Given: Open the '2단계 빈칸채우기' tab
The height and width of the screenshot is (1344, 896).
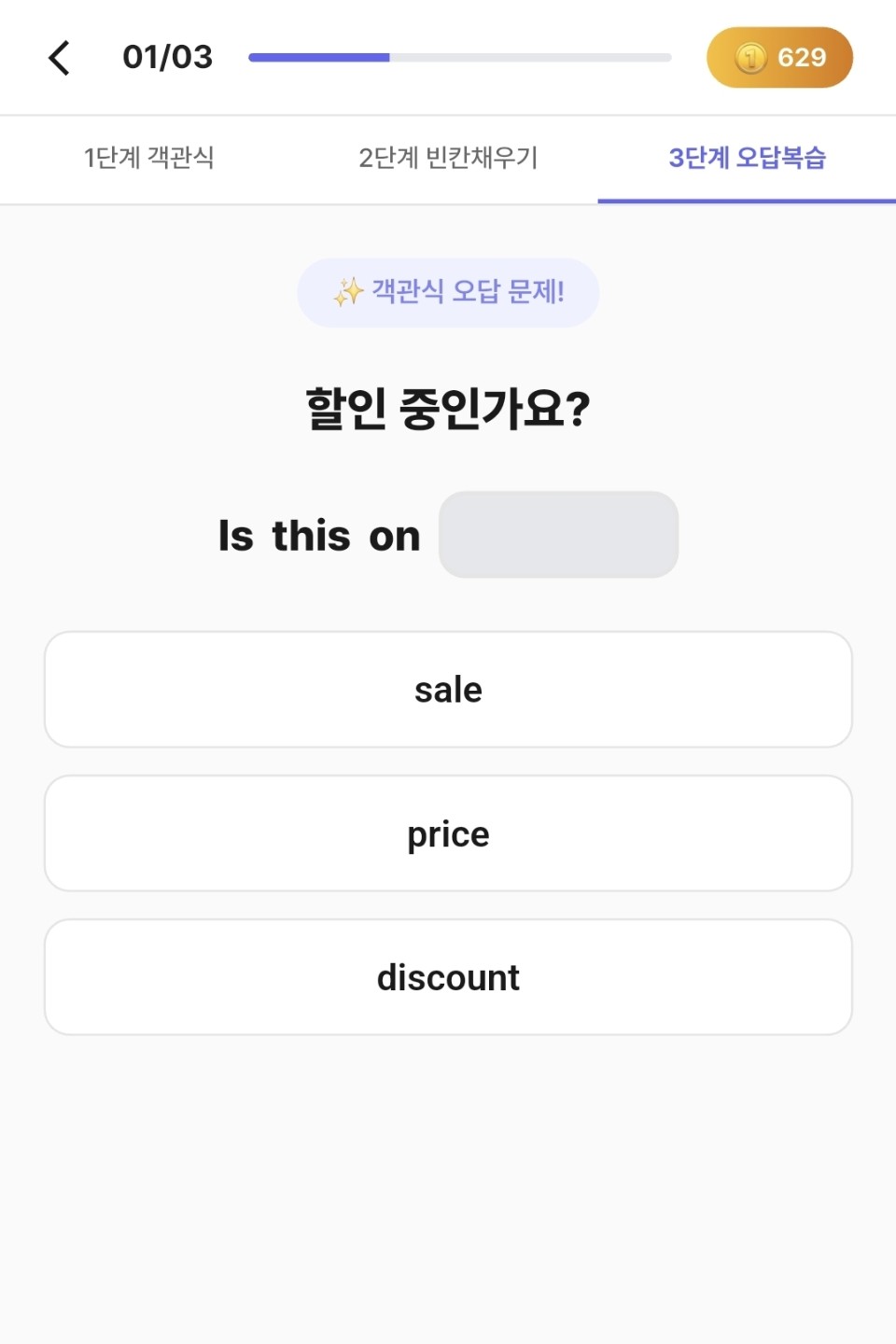Looking at the screenshot, I should coord(448,159).
